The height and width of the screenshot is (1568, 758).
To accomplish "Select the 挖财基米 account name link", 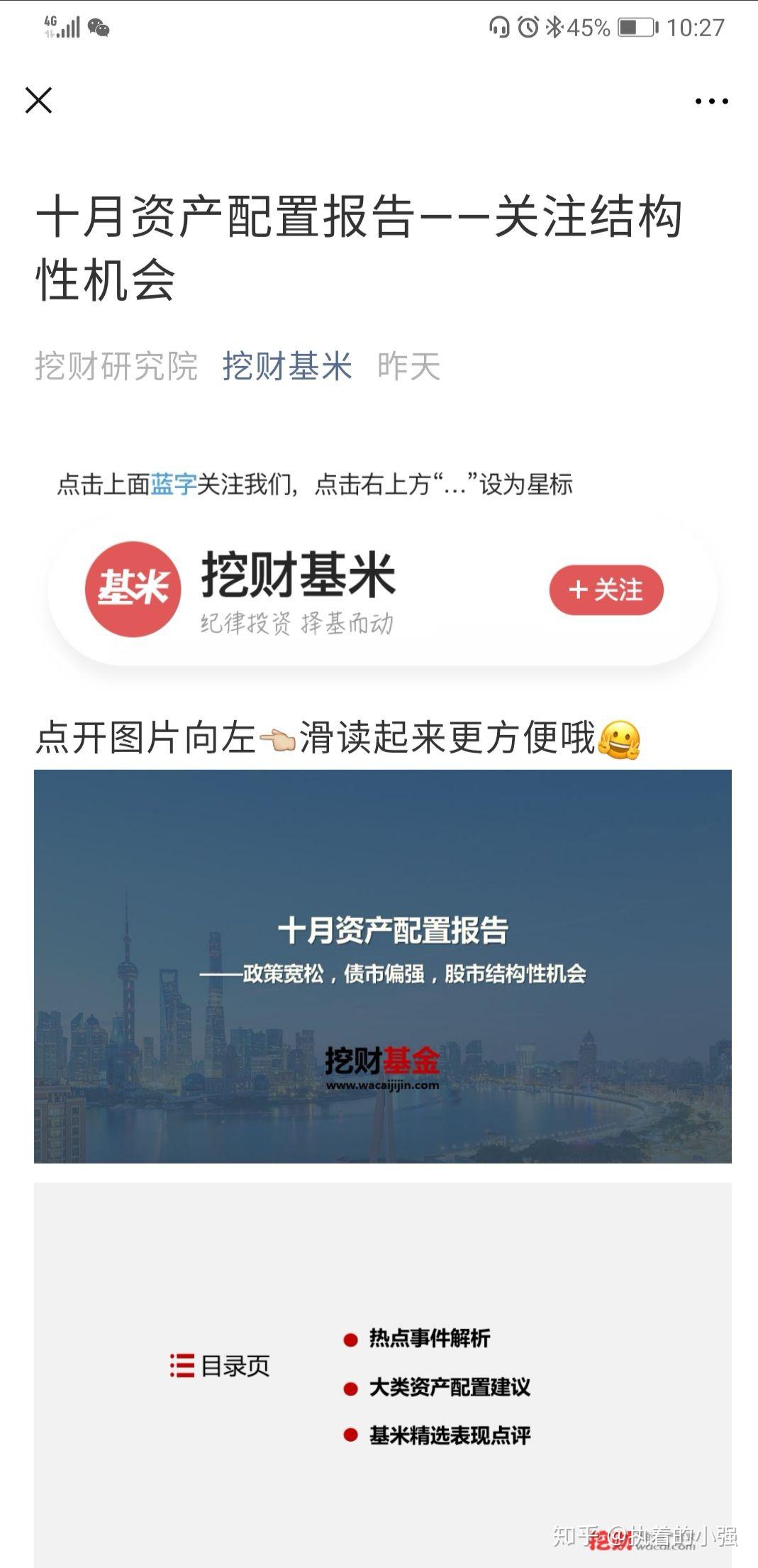I will (289, 366).
